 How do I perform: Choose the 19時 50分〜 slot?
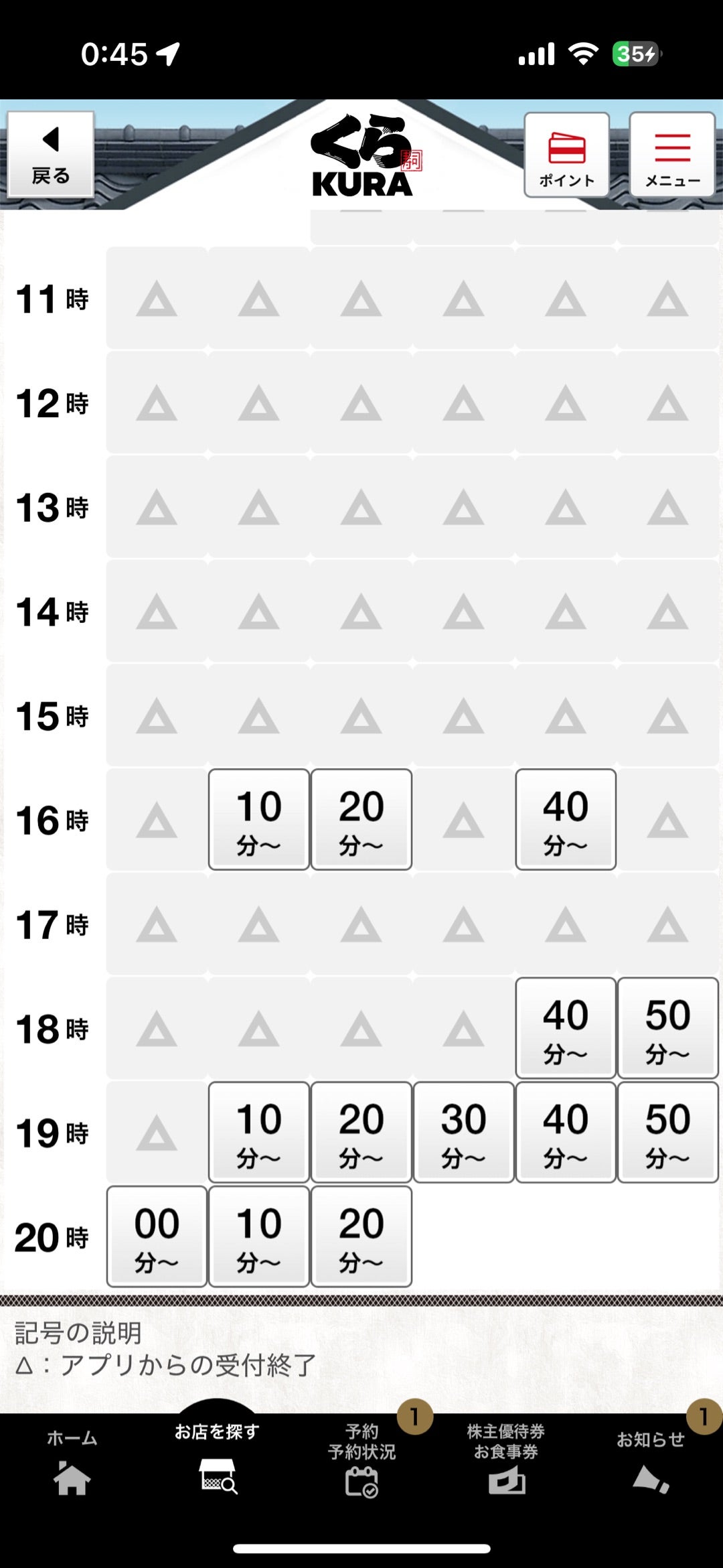(668, 1132)
